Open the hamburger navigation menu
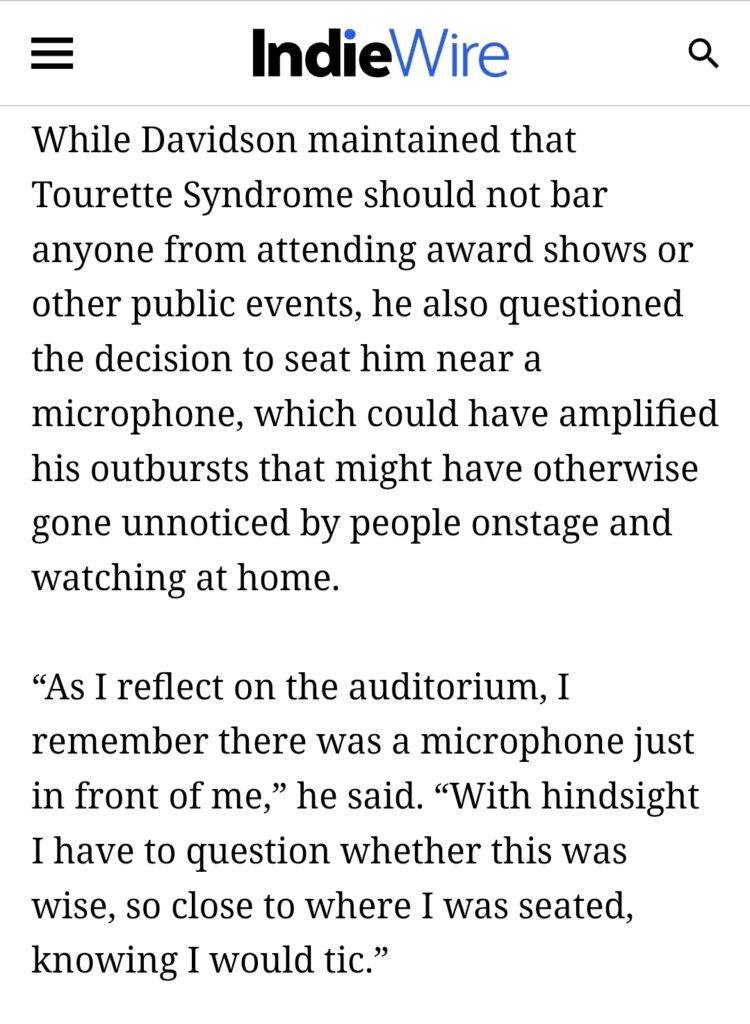 pyautogui.click(x=52, y=53)
